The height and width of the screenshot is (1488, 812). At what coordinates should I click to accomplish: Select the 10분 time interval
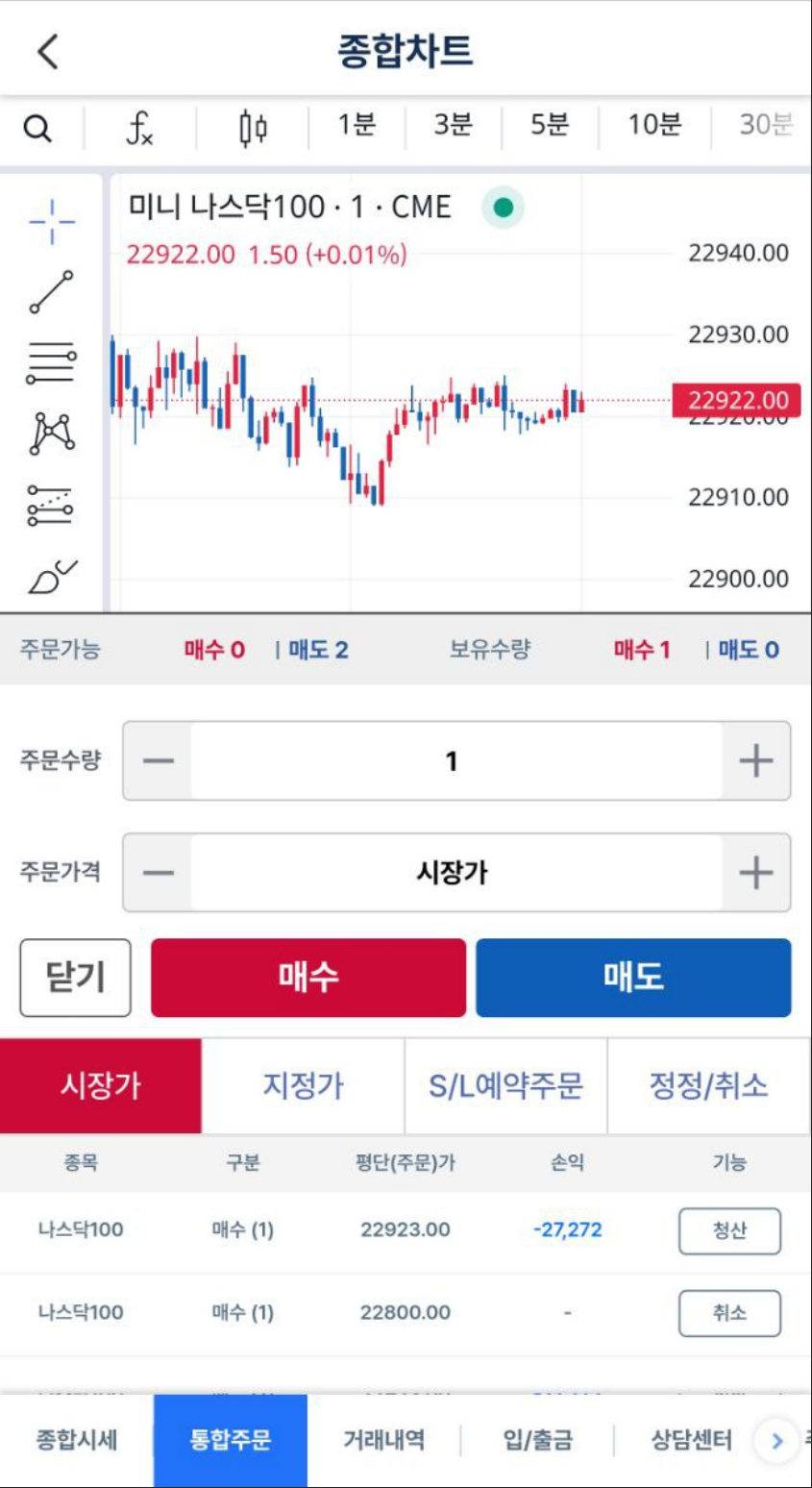[654, 125]
